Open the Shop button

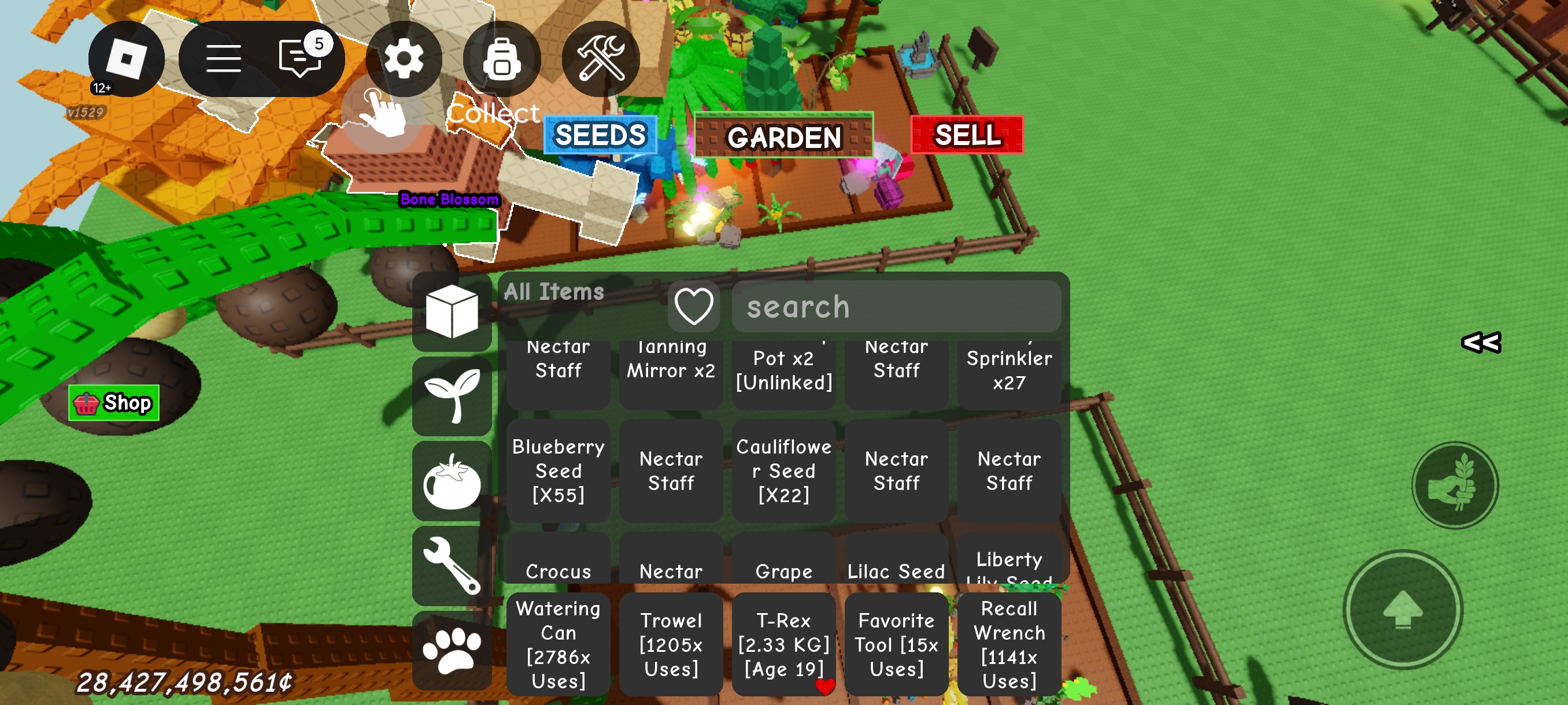coord(114,403)
